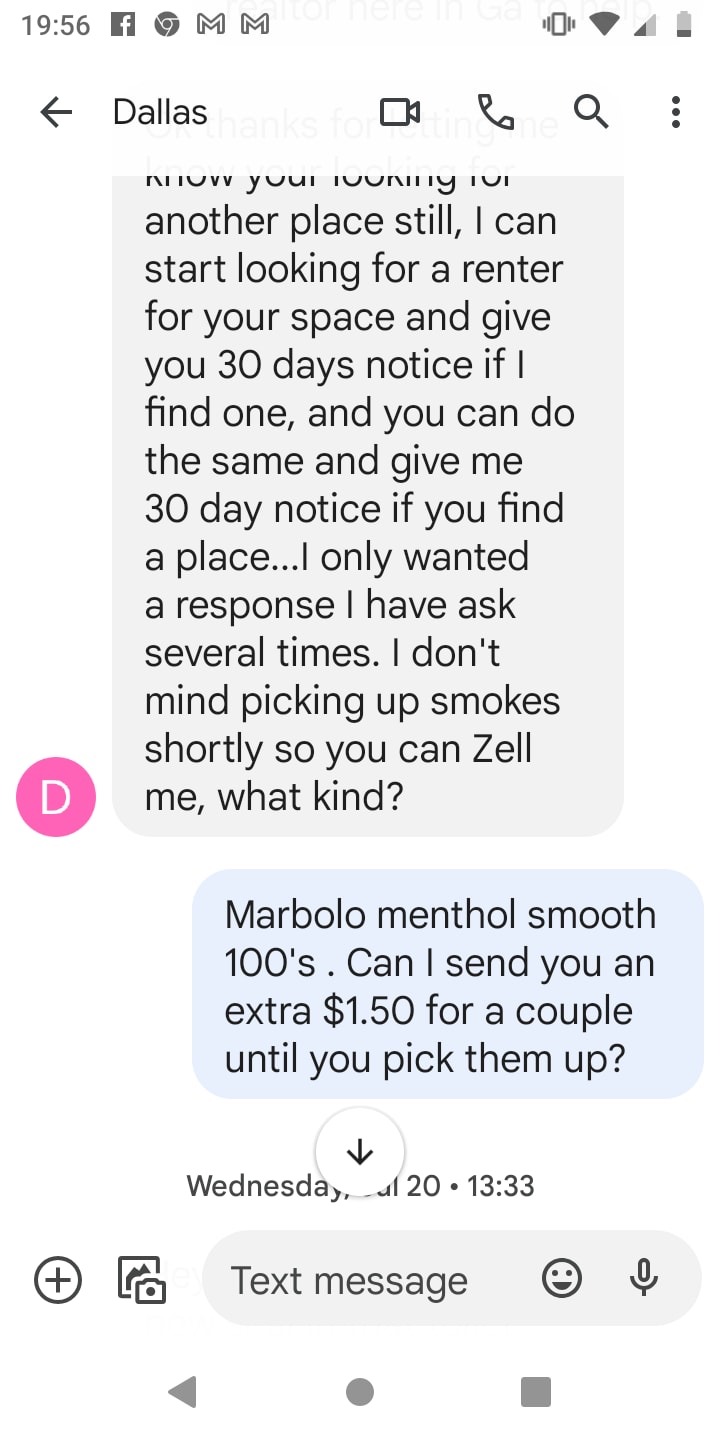Open Dallas's pink contact avatar

pos(56,797)
